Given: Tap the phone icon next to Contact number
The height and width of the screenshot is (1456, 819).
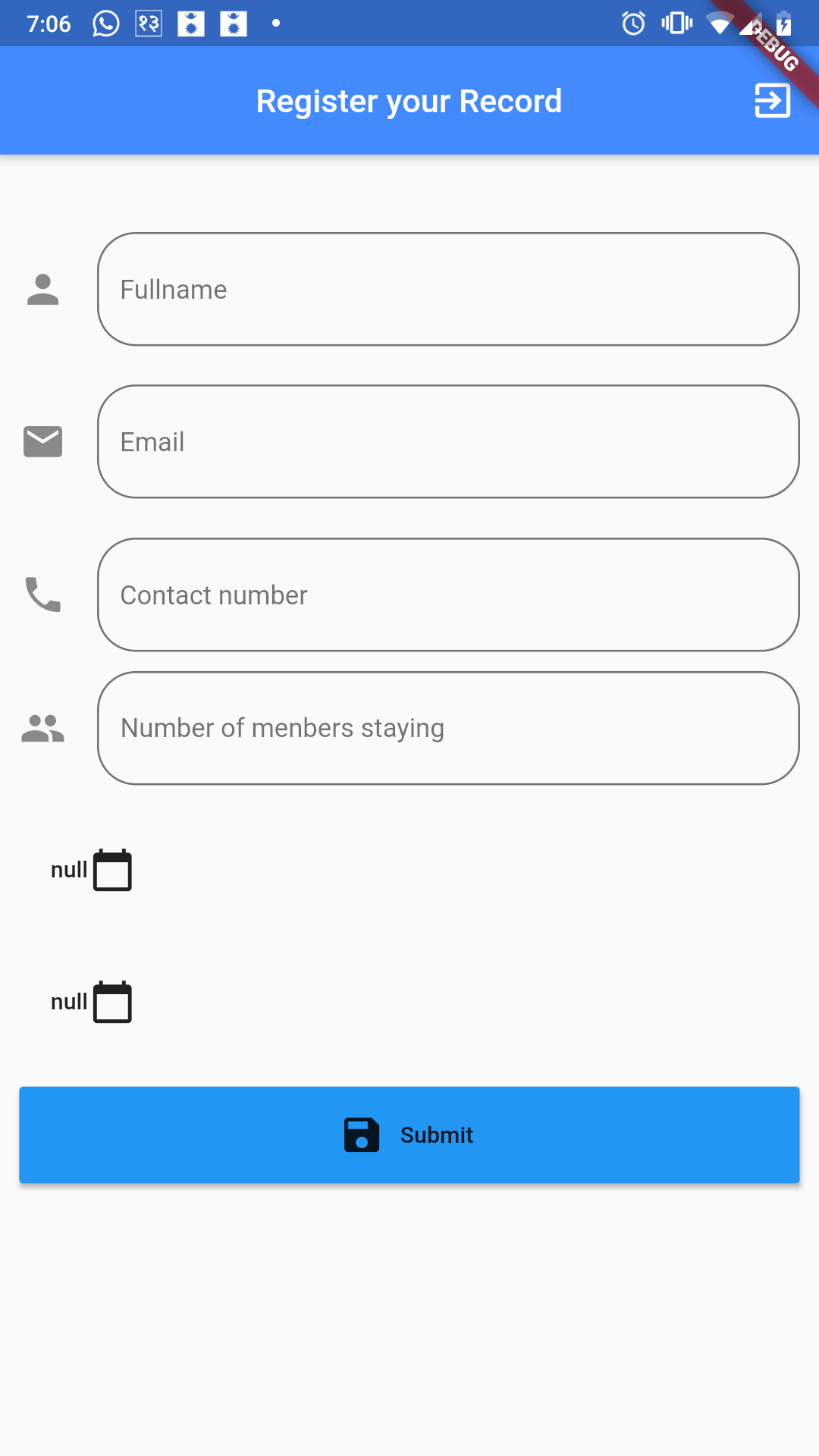Looking at the screenshot, I should (42, 595).
